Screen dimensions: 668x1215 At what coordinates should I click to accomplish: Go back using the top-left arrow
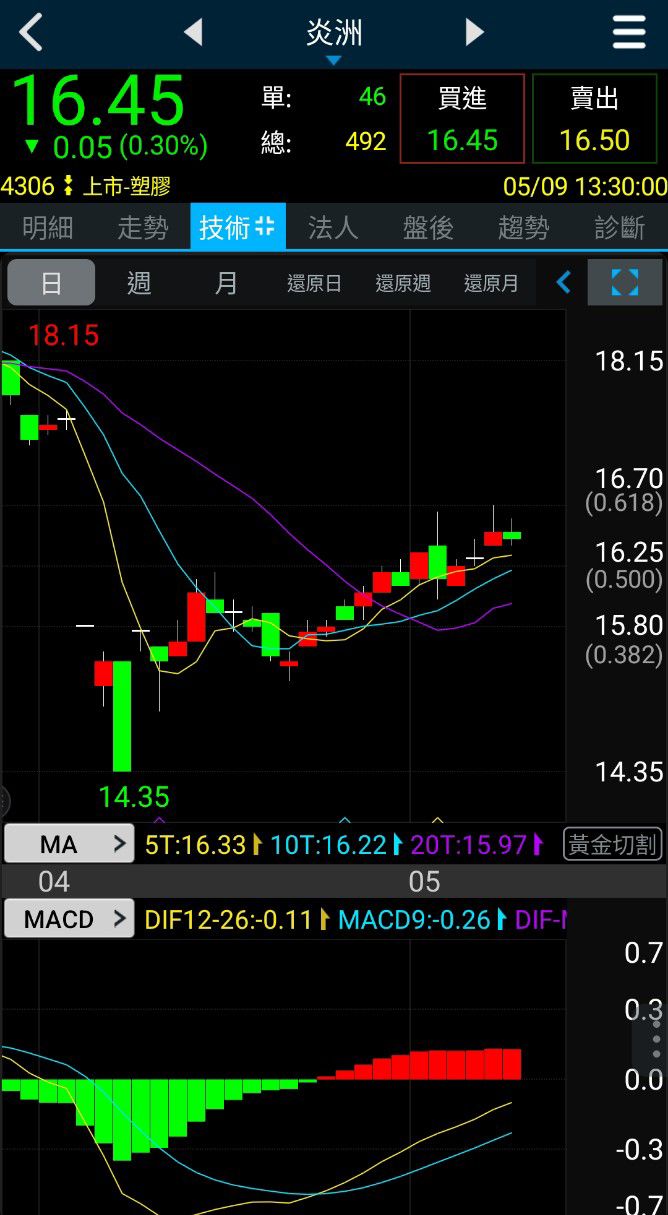31,33
